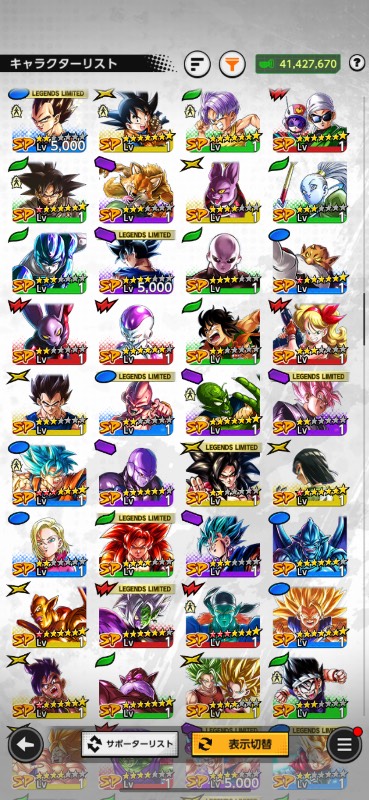Choose the Android 18 character card
The height and width of the screenshot is (800, 369).
[49, 545]
